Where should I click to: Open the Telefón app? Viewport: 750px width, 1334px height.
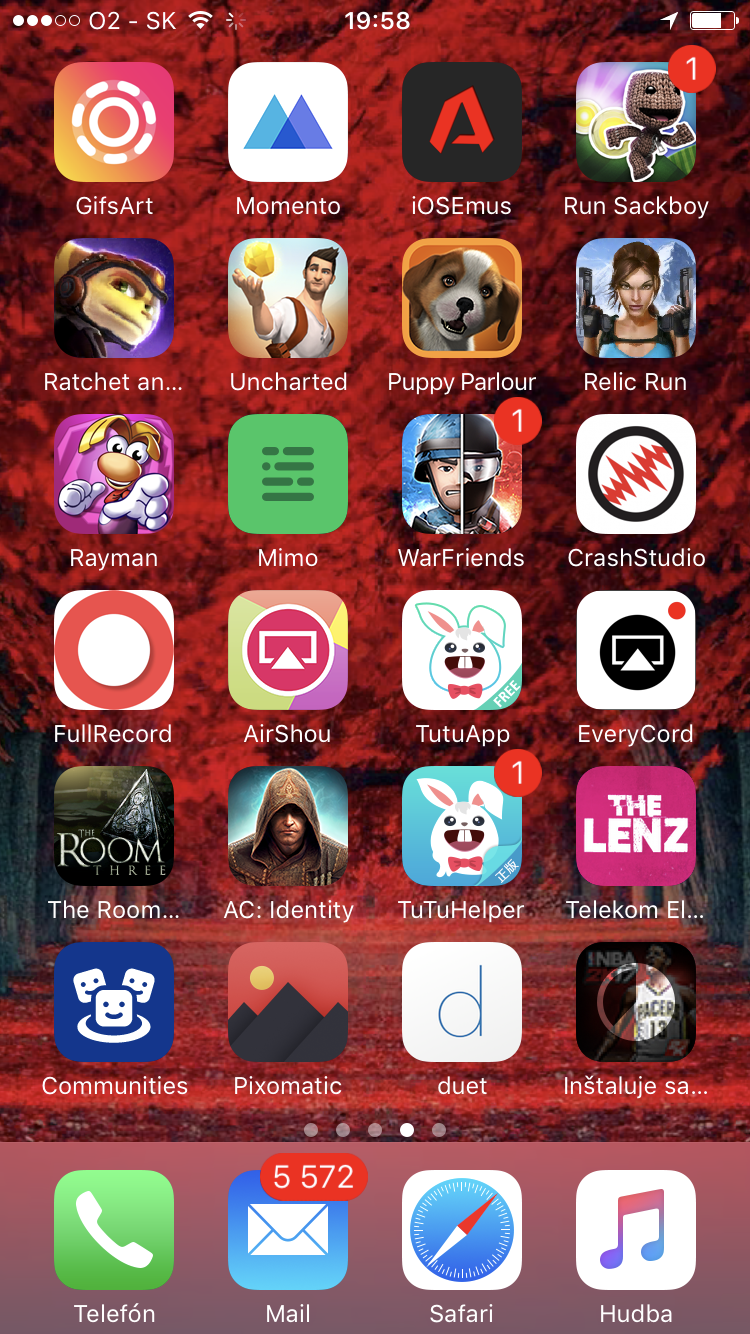coord(114,1230)
